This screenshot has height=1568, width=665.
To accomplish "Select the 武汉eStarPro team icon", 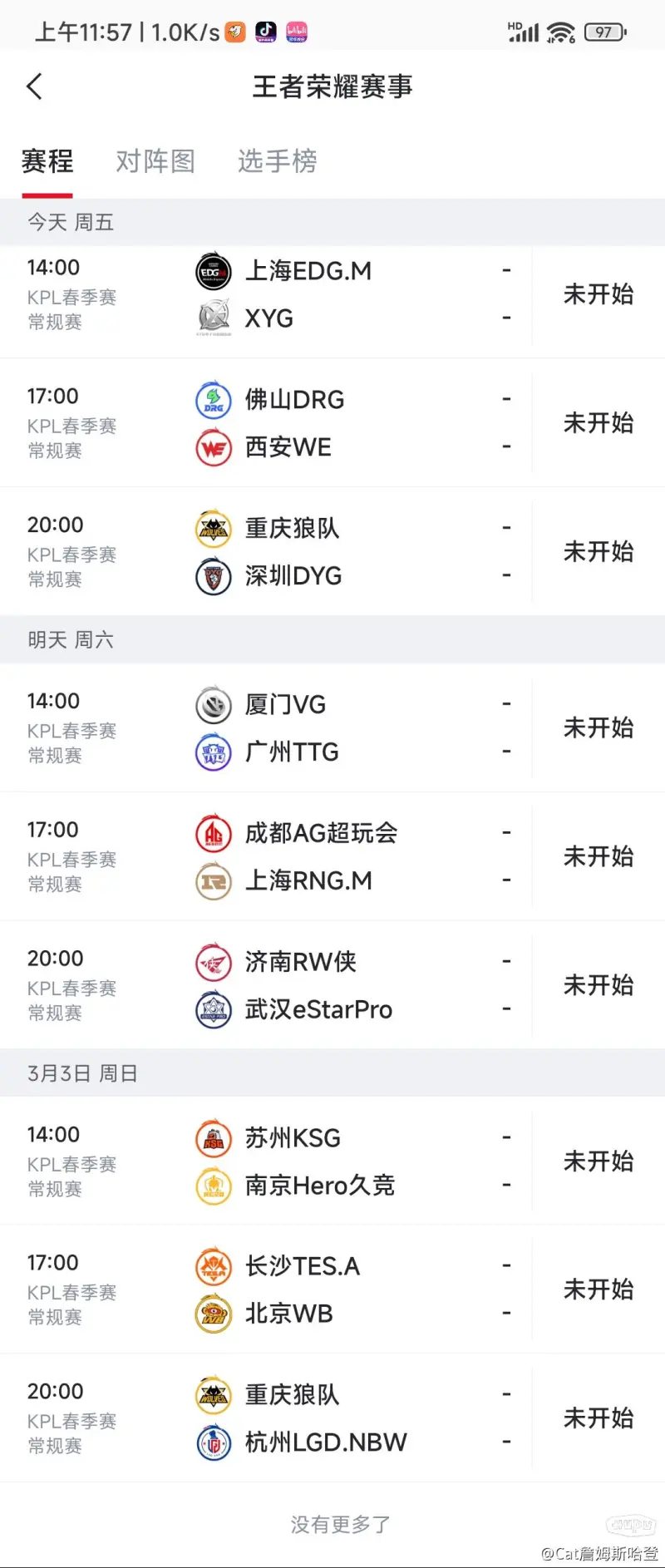I will coord(214,1009).
